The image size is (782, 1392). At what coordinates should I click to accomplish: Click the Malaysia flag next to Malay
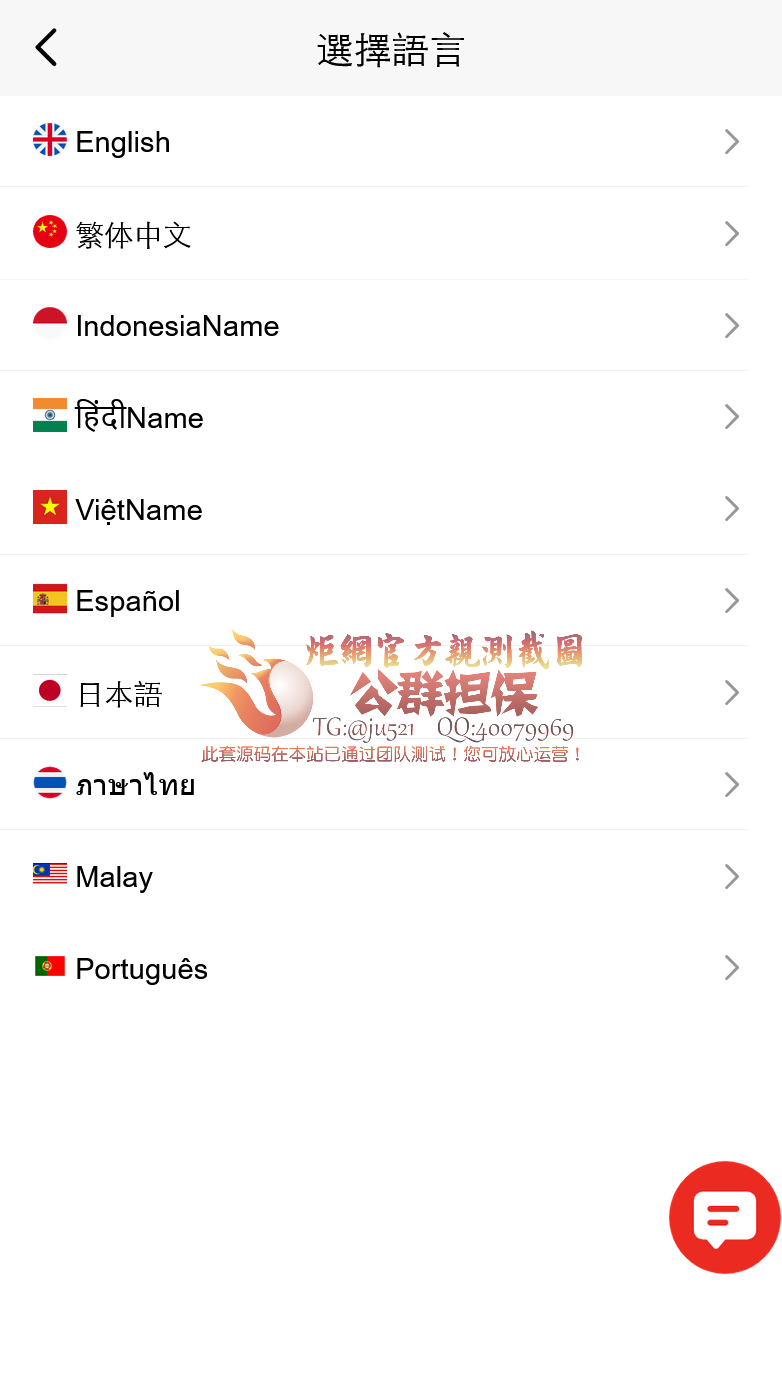(49, 875)
